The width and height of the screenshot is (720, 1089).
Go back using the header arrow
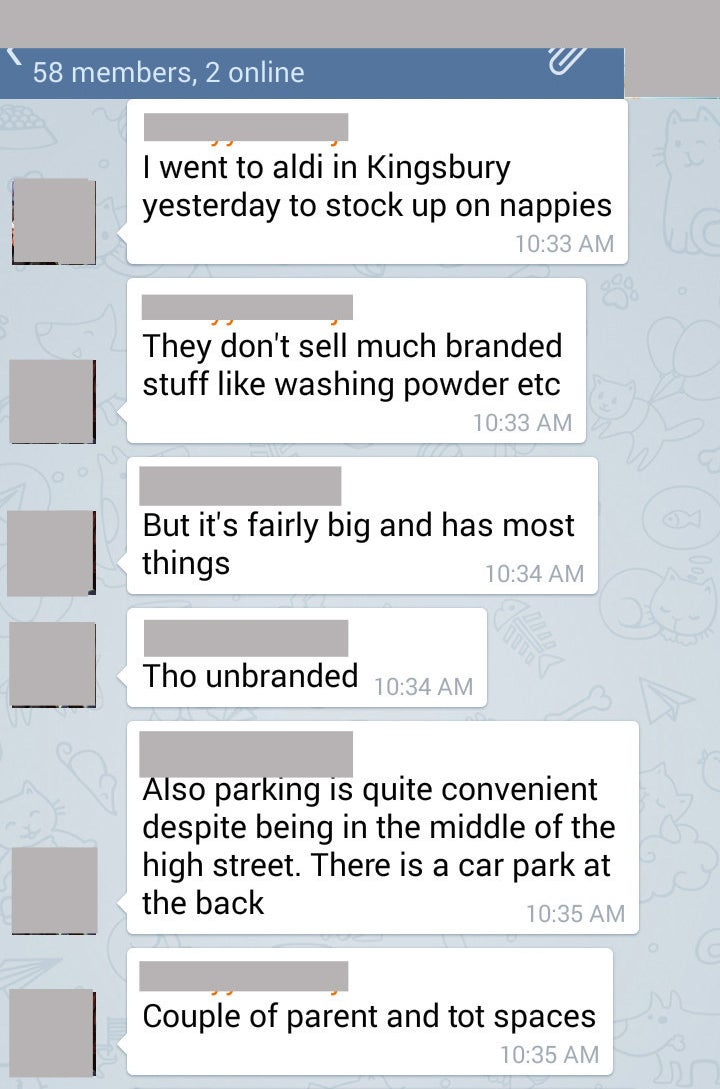12,60
